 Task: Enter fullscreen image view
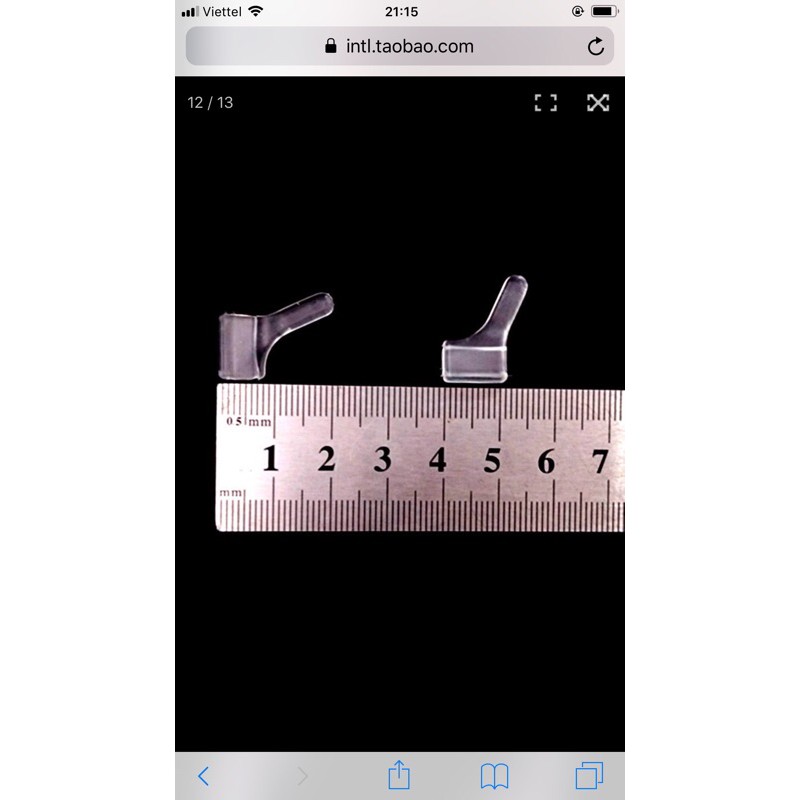coord(545,102)
